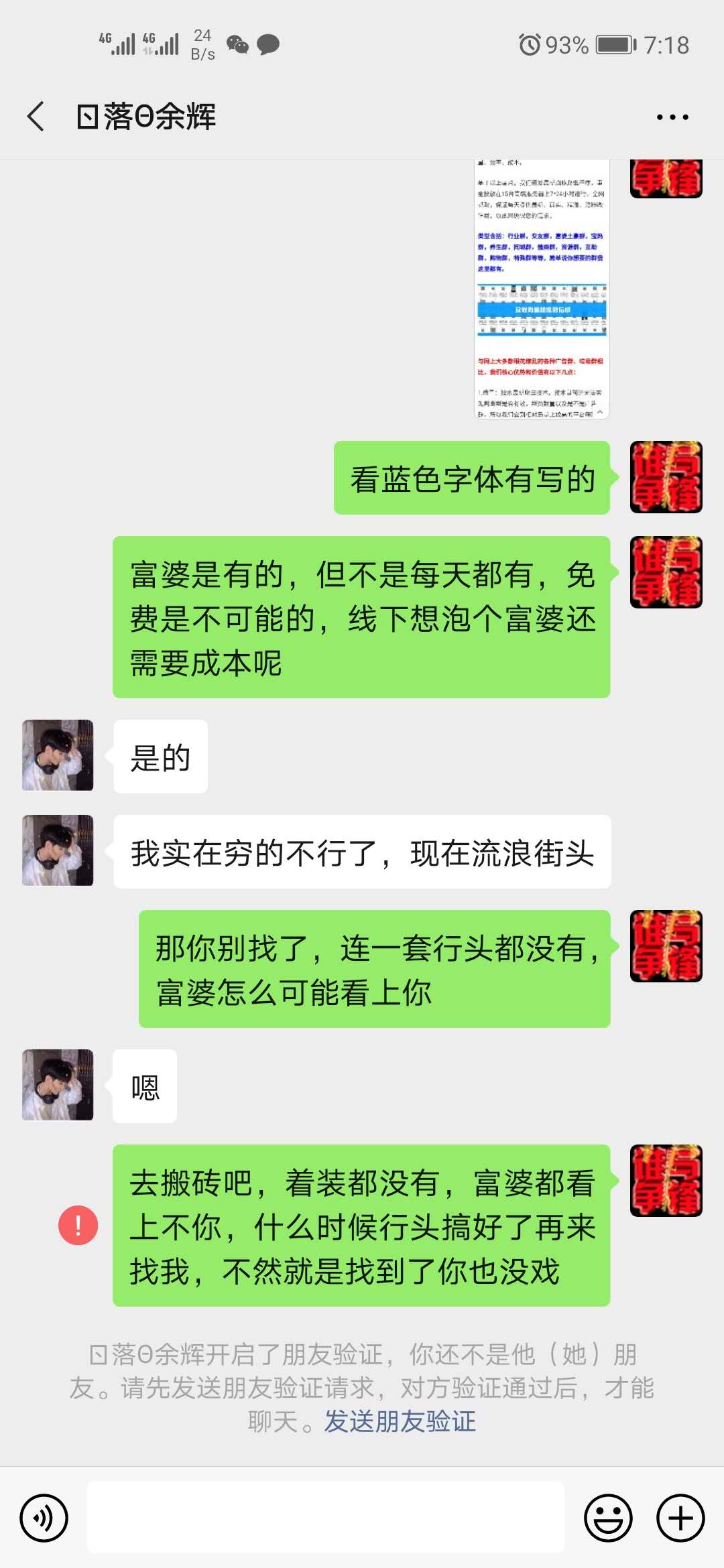This screenshot has height=1568, width=724.
Task: Tap the 发送朋友验证 link
Action: [x=400, y=1421]
